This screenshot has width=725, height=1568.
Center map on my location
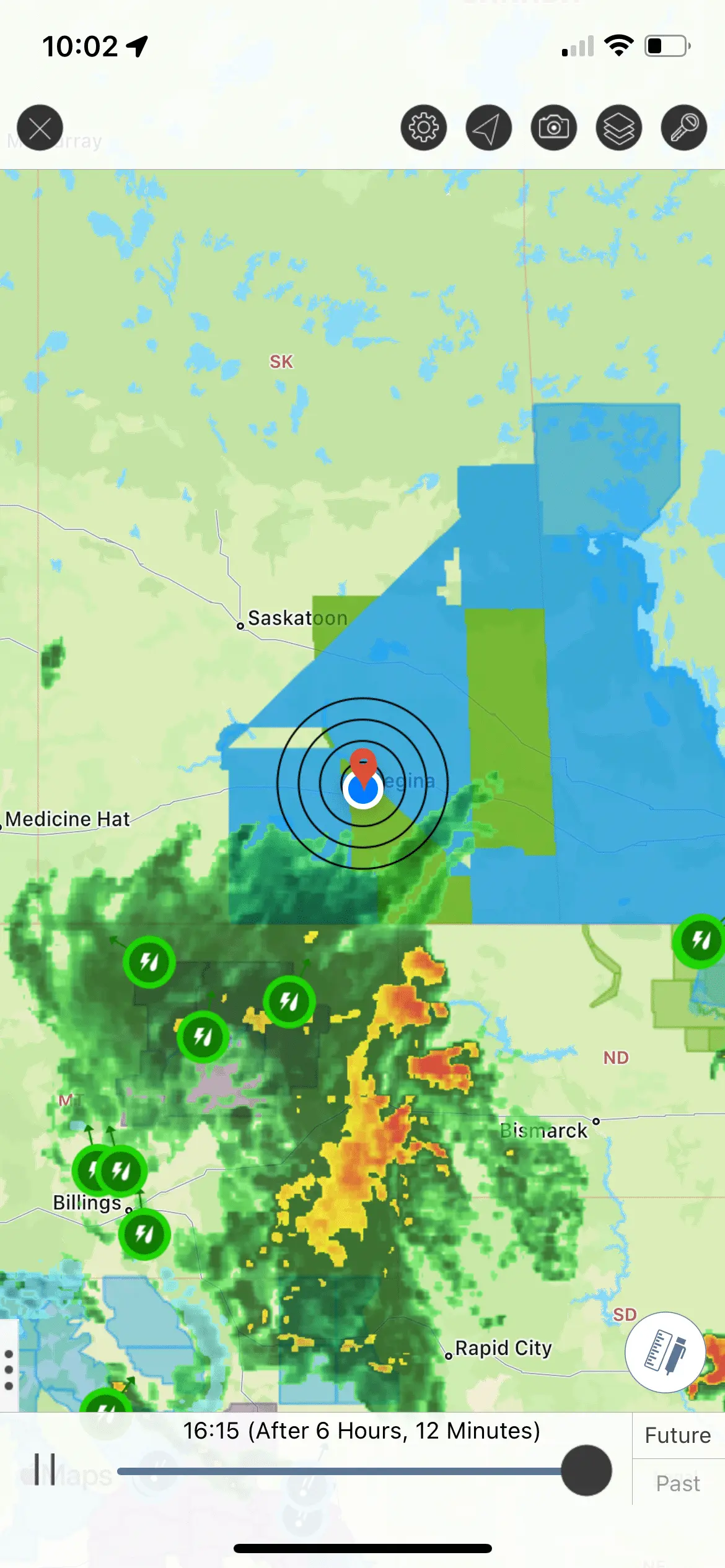click(x=489, y=128)
